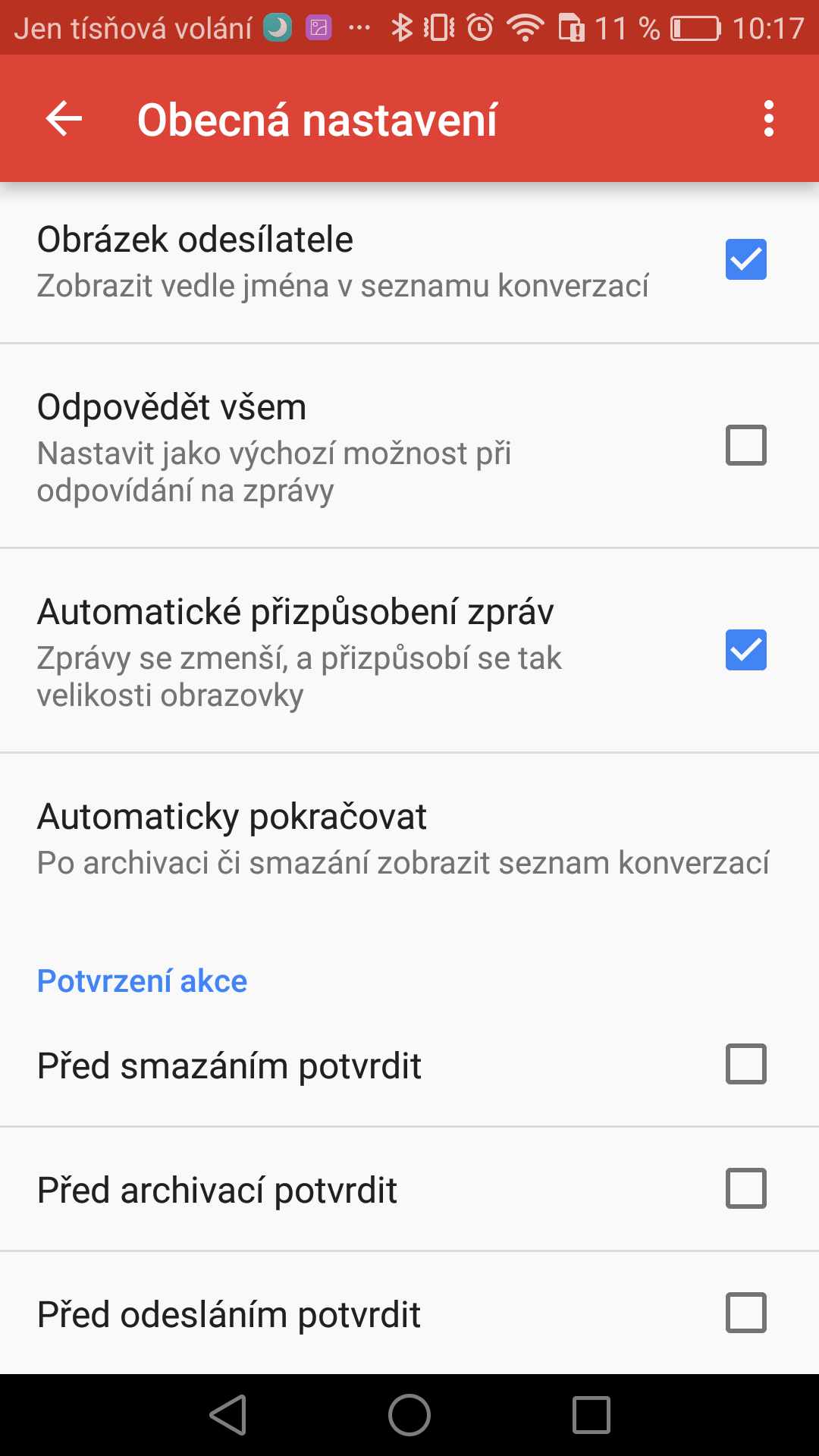The width and height of the screenshot is (819, 1456).
Task: Tap the system home button
Action: [409, 1415]
